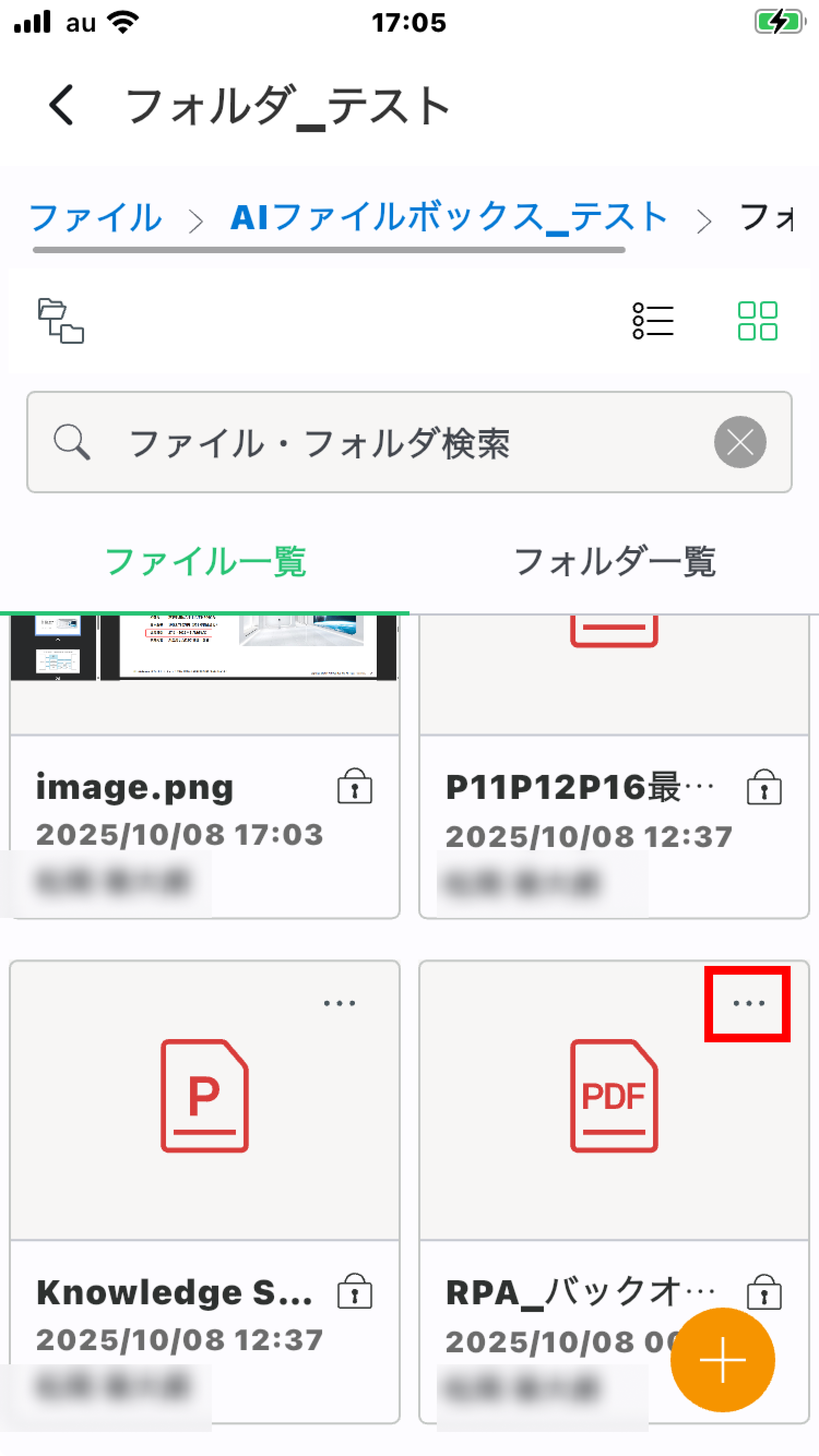This screenshot has width=819, height=1456.
Task: Switch to フォルダ一覧 tab
Action: (614, 562)
